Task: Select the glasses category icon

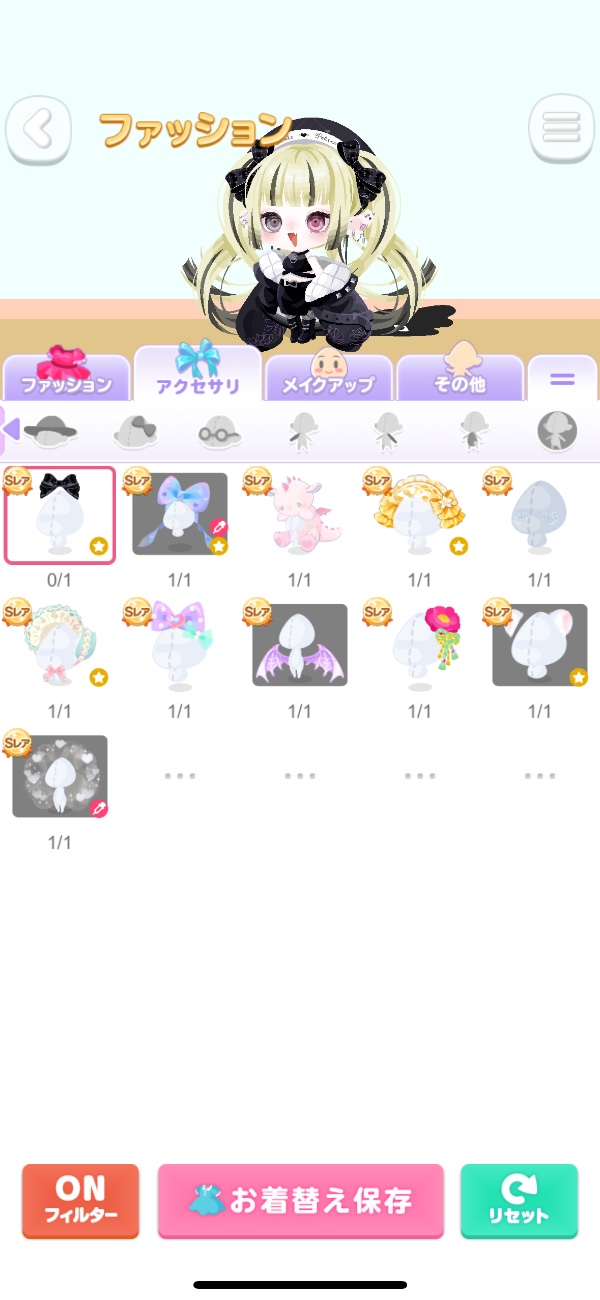Action: click(x=219, y=432)
